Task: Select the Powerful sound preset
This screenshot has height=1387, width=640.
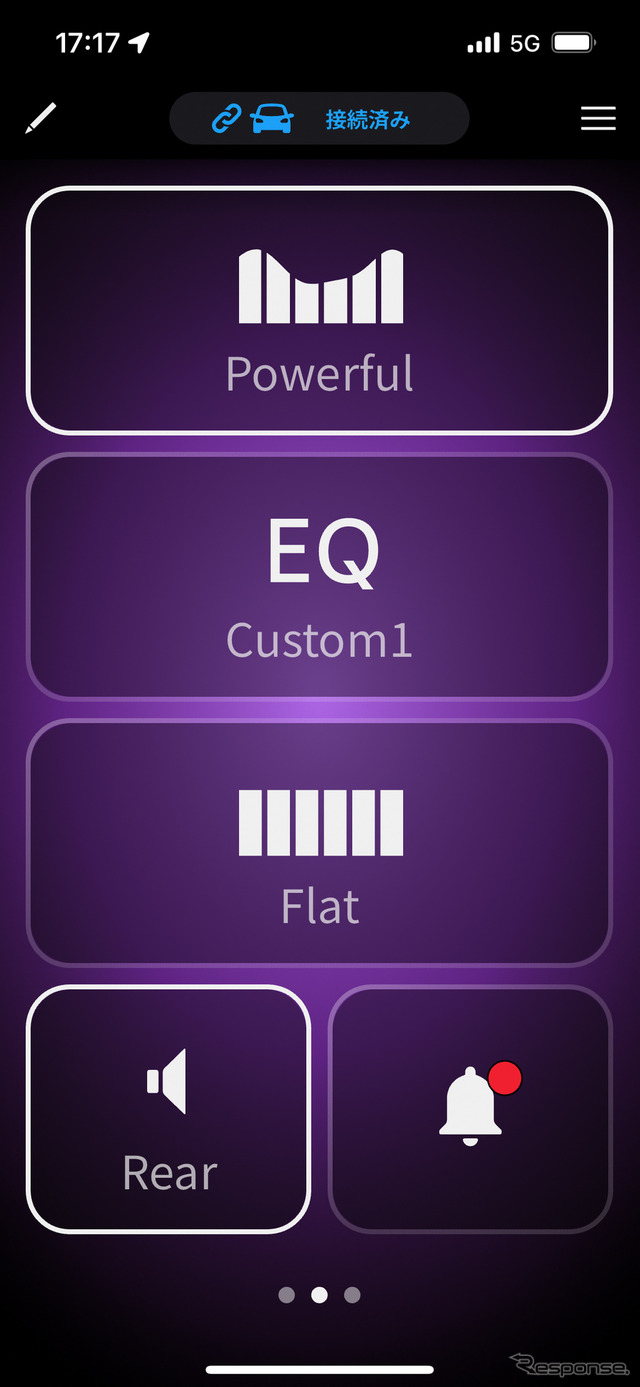Action: [319, 310]
